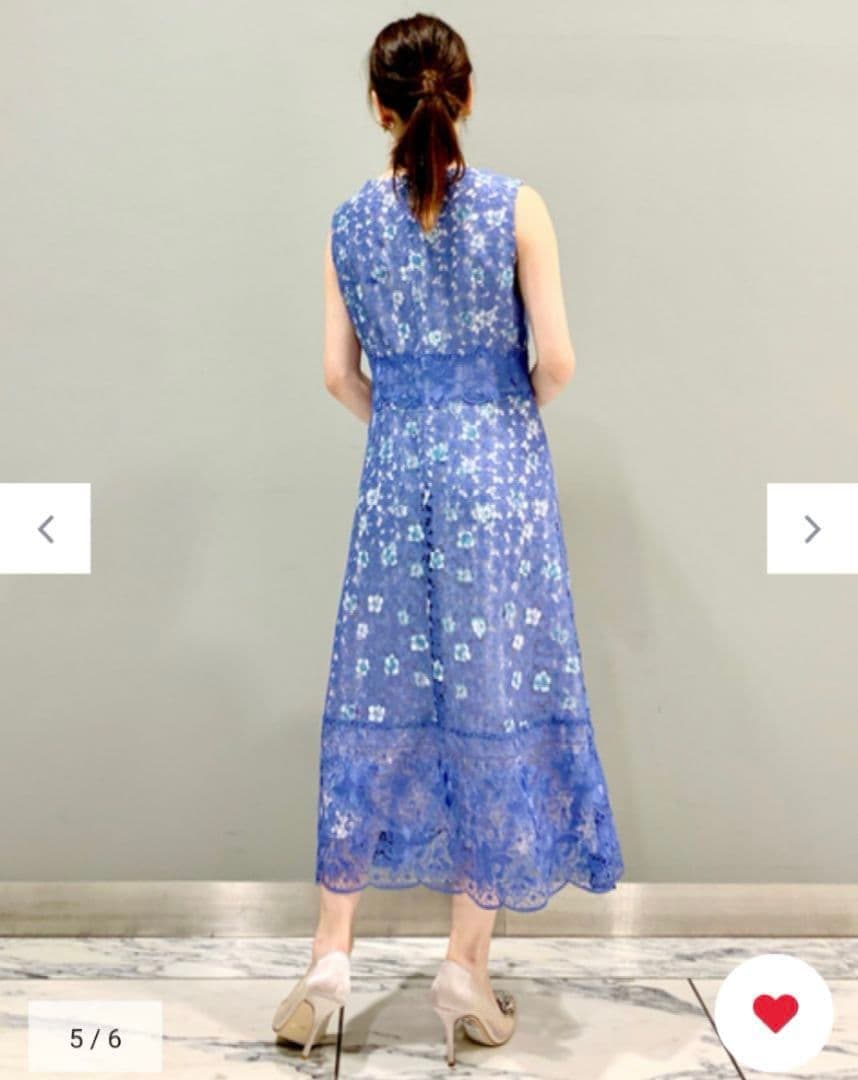
Task: Go to the previous product photo
Action: (x=45, y=529)
